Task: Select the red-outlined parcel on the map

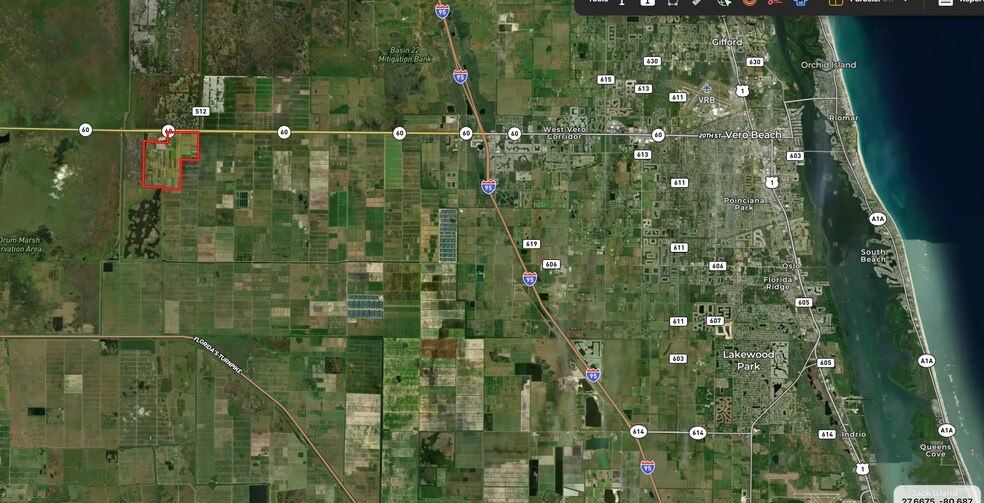Action: pyautogui.click(x=166, y=162)
